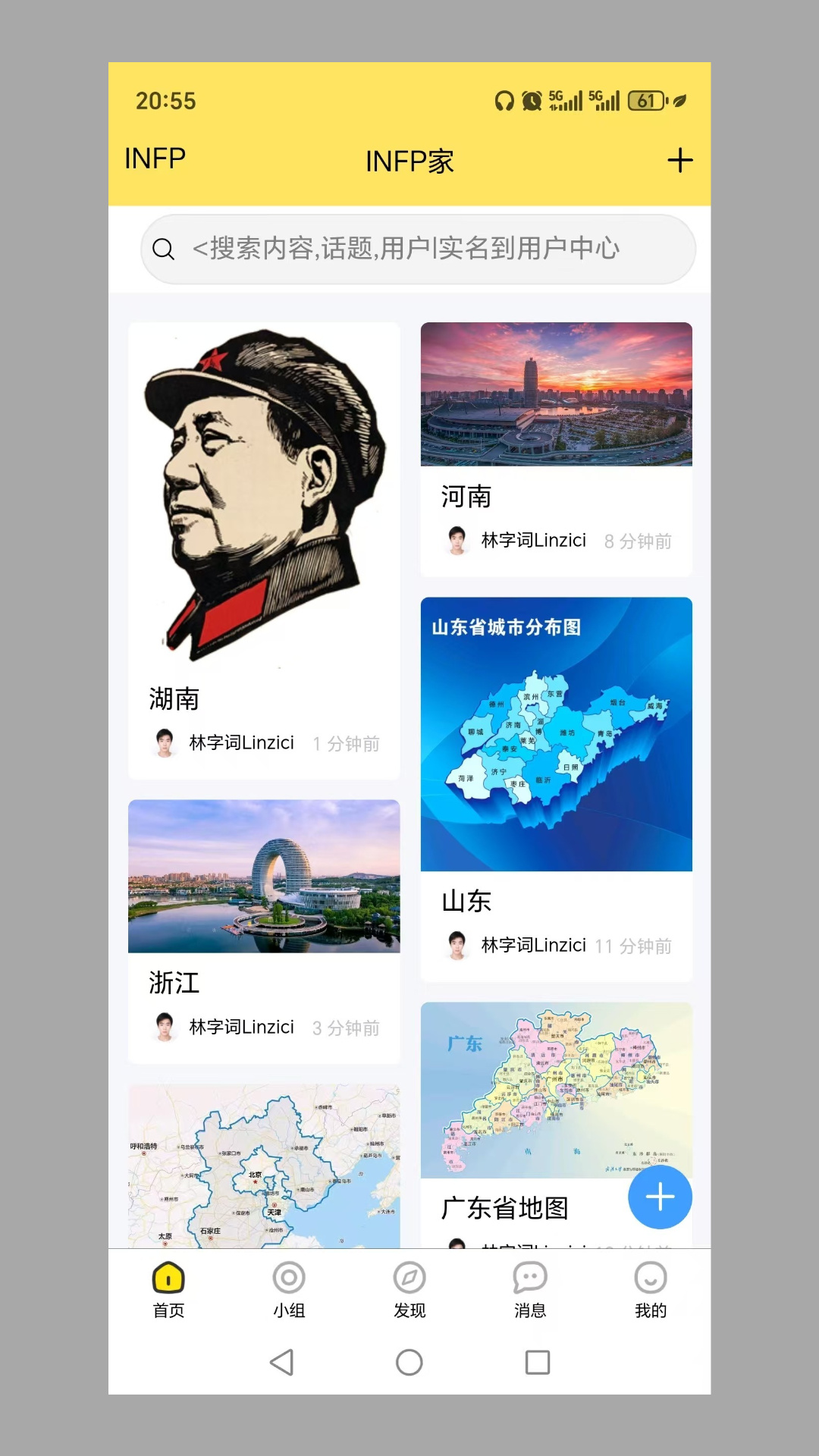Open the 河南 city skyline photo
The width and height of the screenshot is (819, 1456).
pos(556,394)
